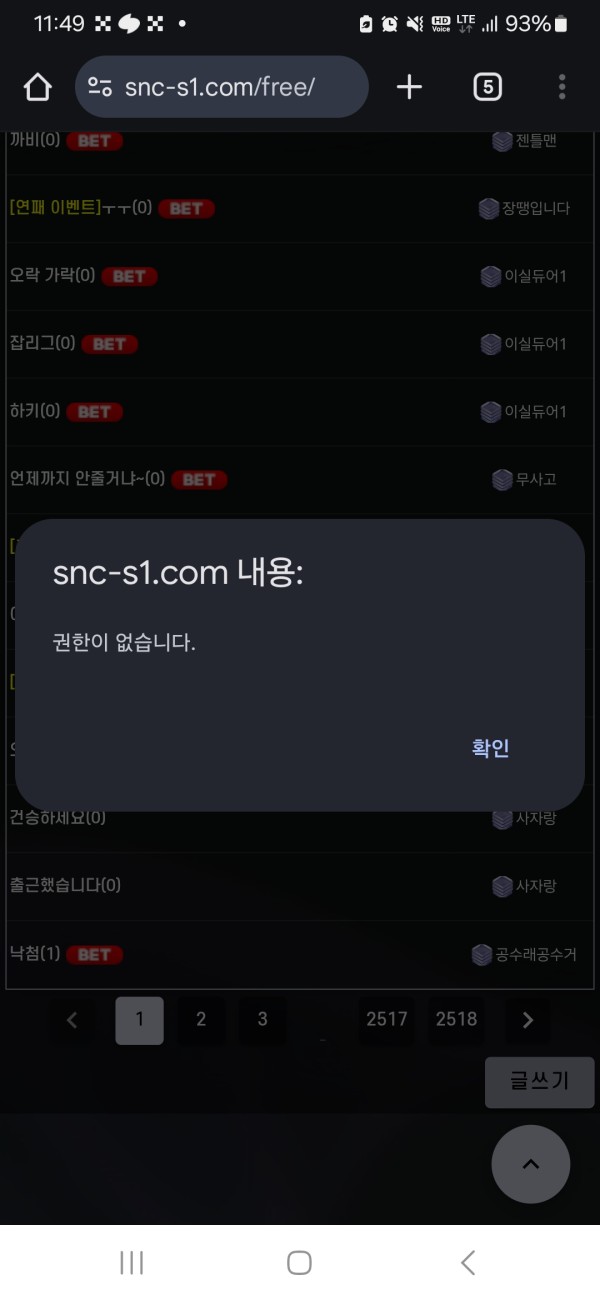Open the browser overflow menu
The image size is (600, 1300).
coord(562,87)
